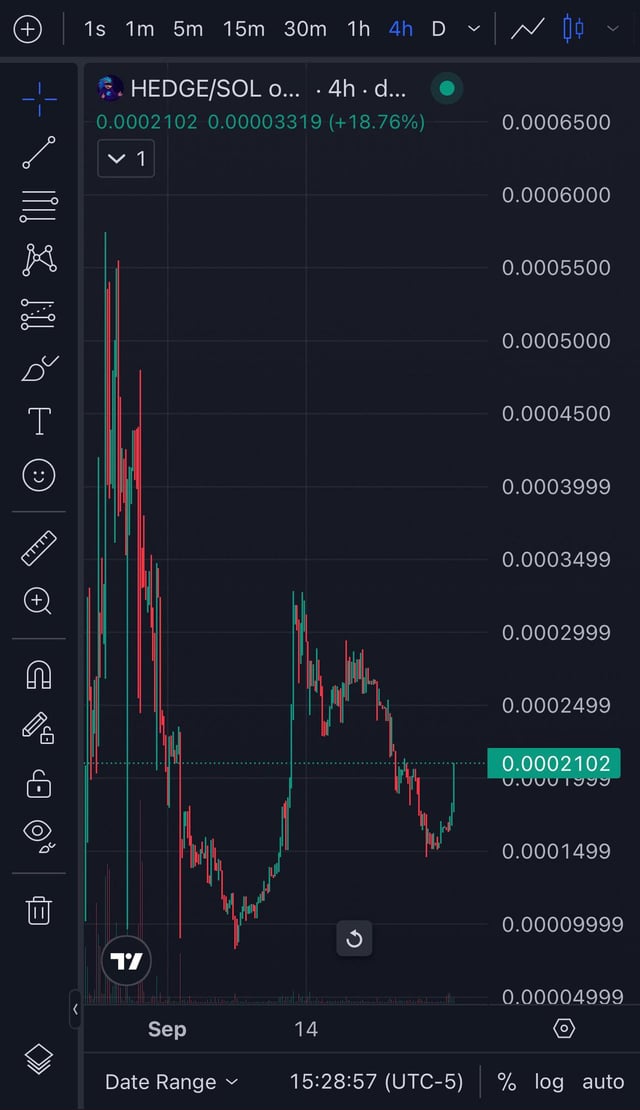Select the 15m timeframe
640x1110 pixels.
244,29
